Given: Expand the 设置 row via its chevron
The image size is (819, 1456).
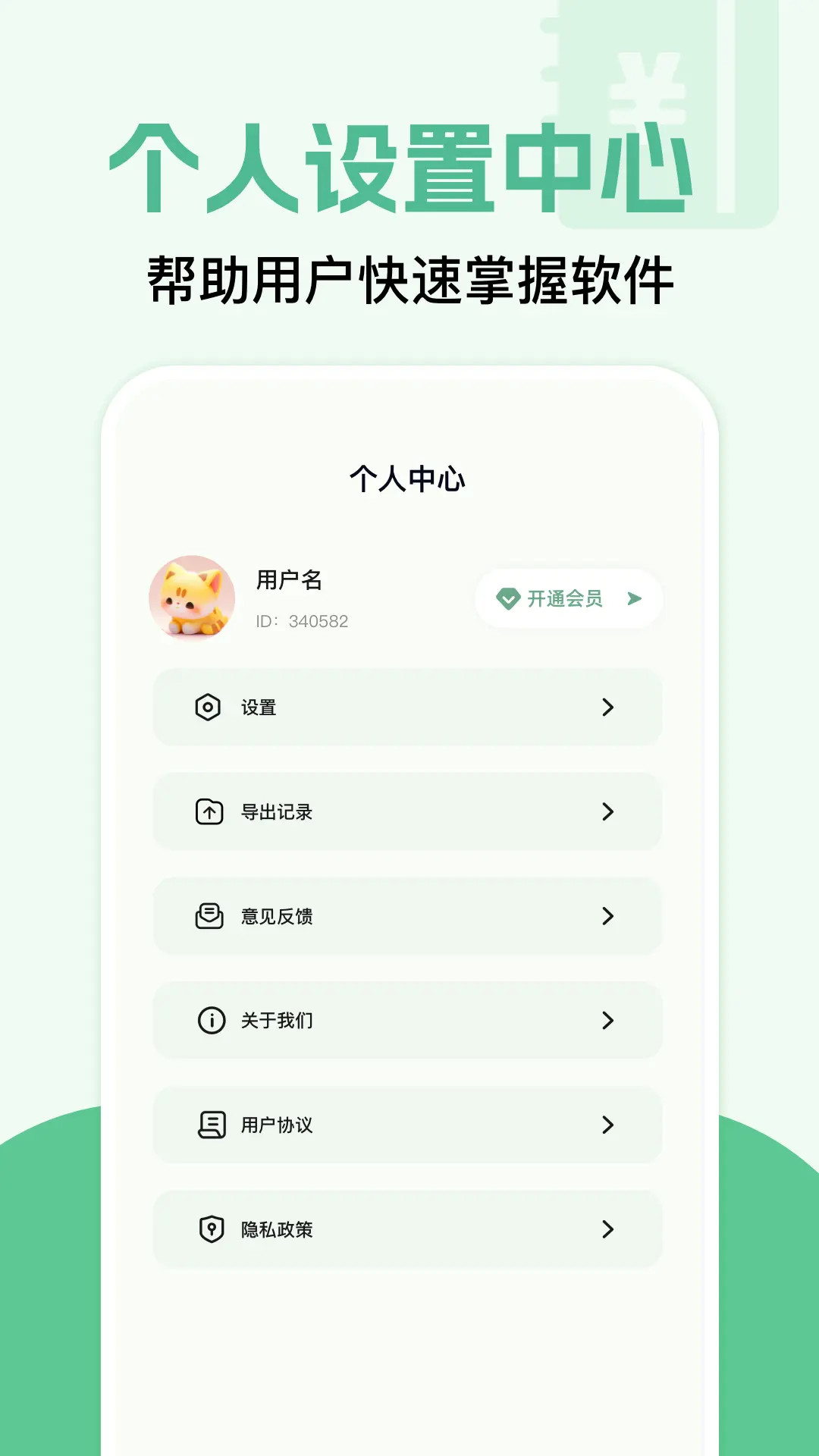Looking at the screenshot, I should 607,708.
